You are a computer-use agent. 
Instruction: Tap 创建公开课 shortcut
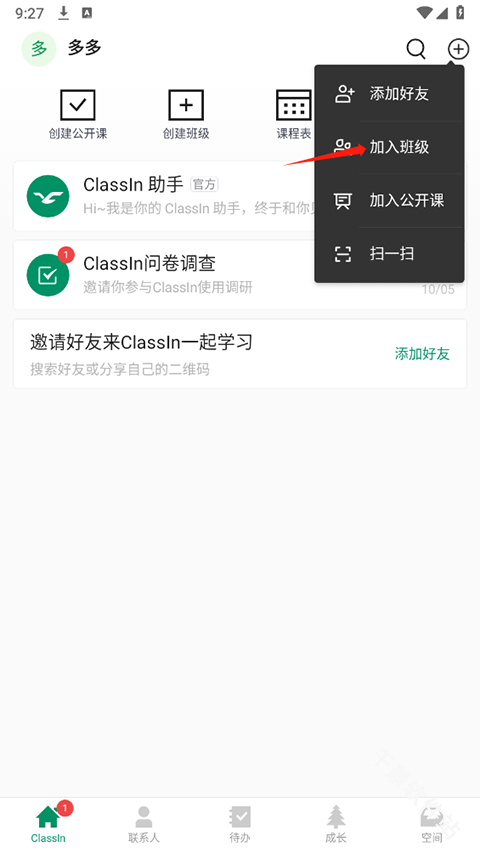click(78, 115)
